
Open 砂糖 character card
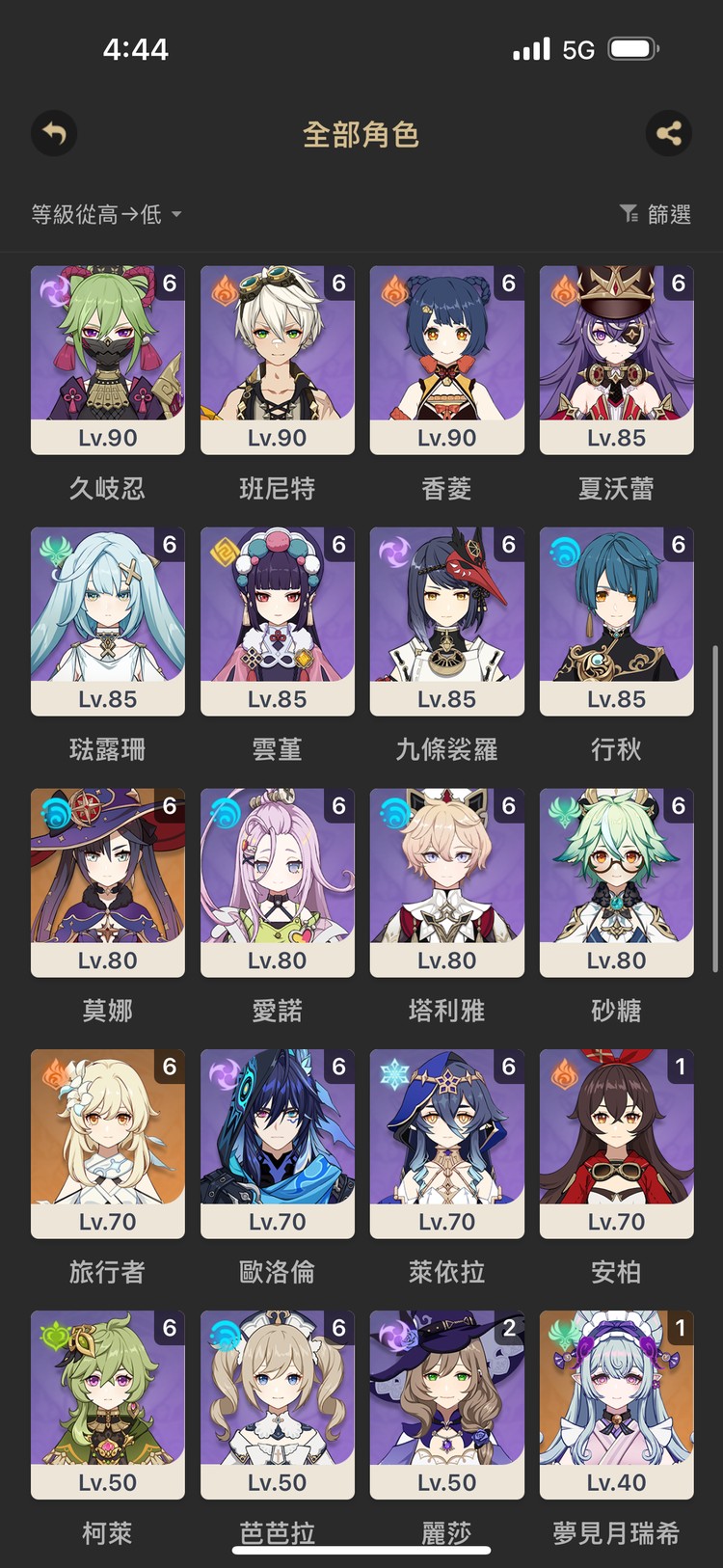point(617,882)
